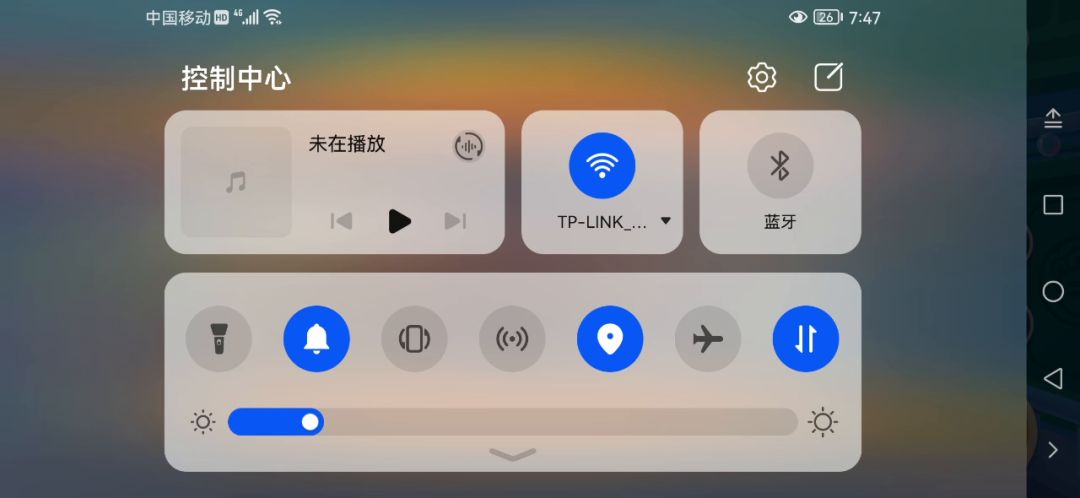Turn on Bluetooth (蓝牙)

click(x=780, y=165)
